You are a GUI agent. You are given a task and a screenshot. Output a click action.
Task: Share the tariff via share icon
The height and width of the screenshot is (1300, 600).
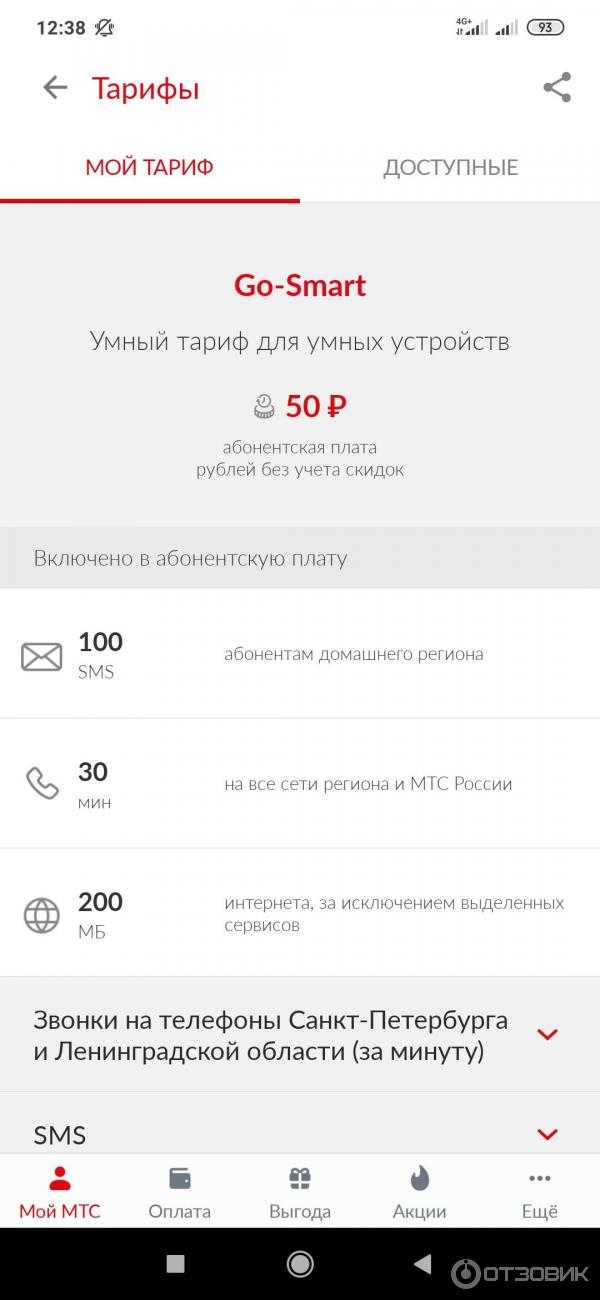point(557,88)
